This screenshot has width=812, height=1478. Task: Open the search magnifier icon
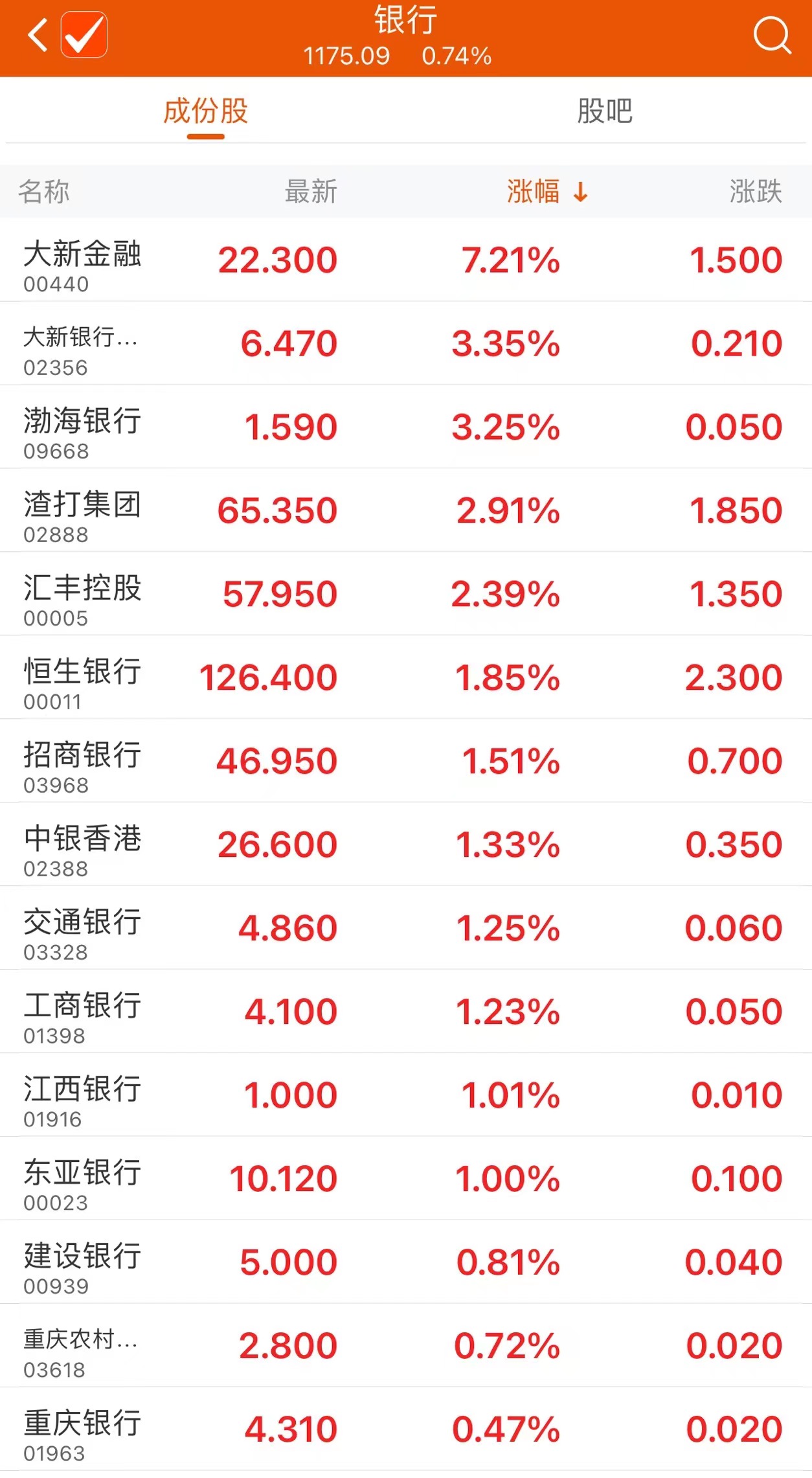(772, 35)
